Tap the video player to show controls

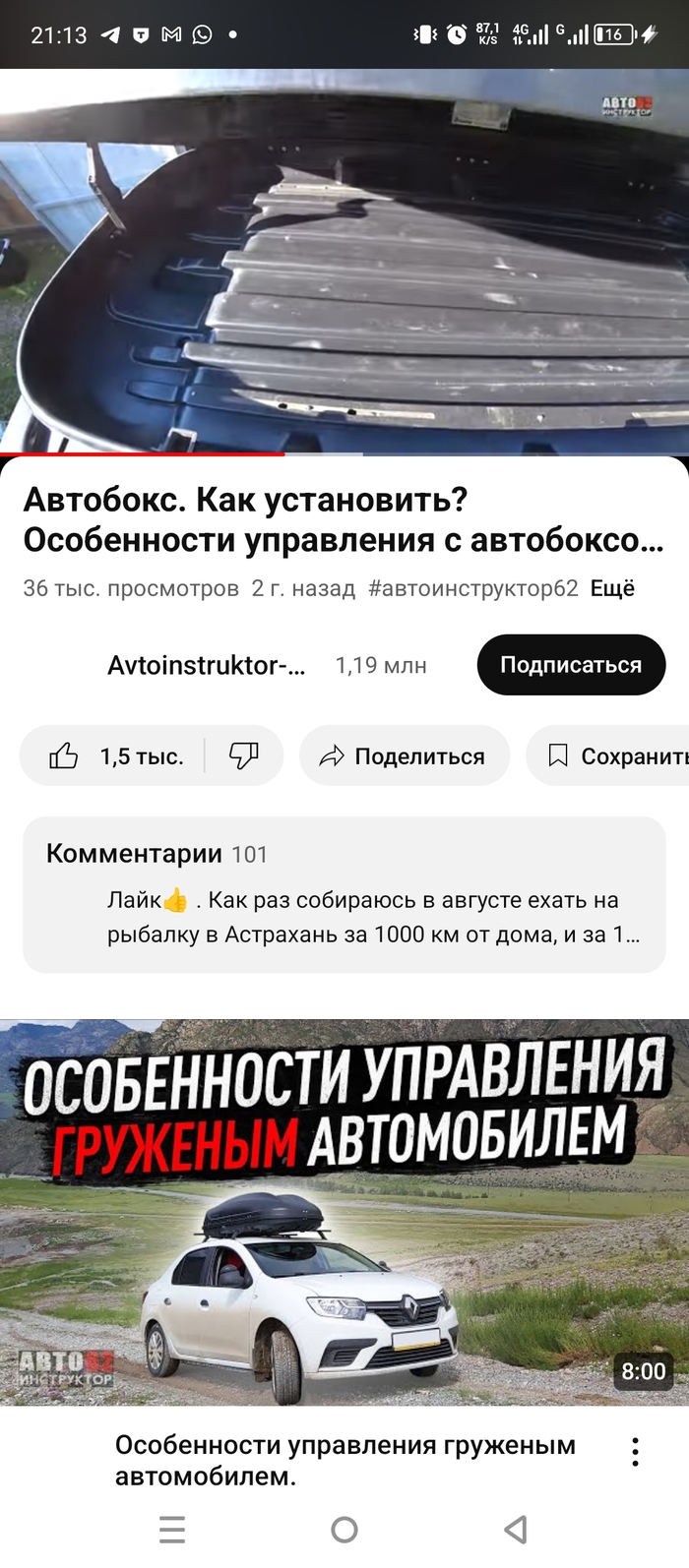tap(344, 261)
